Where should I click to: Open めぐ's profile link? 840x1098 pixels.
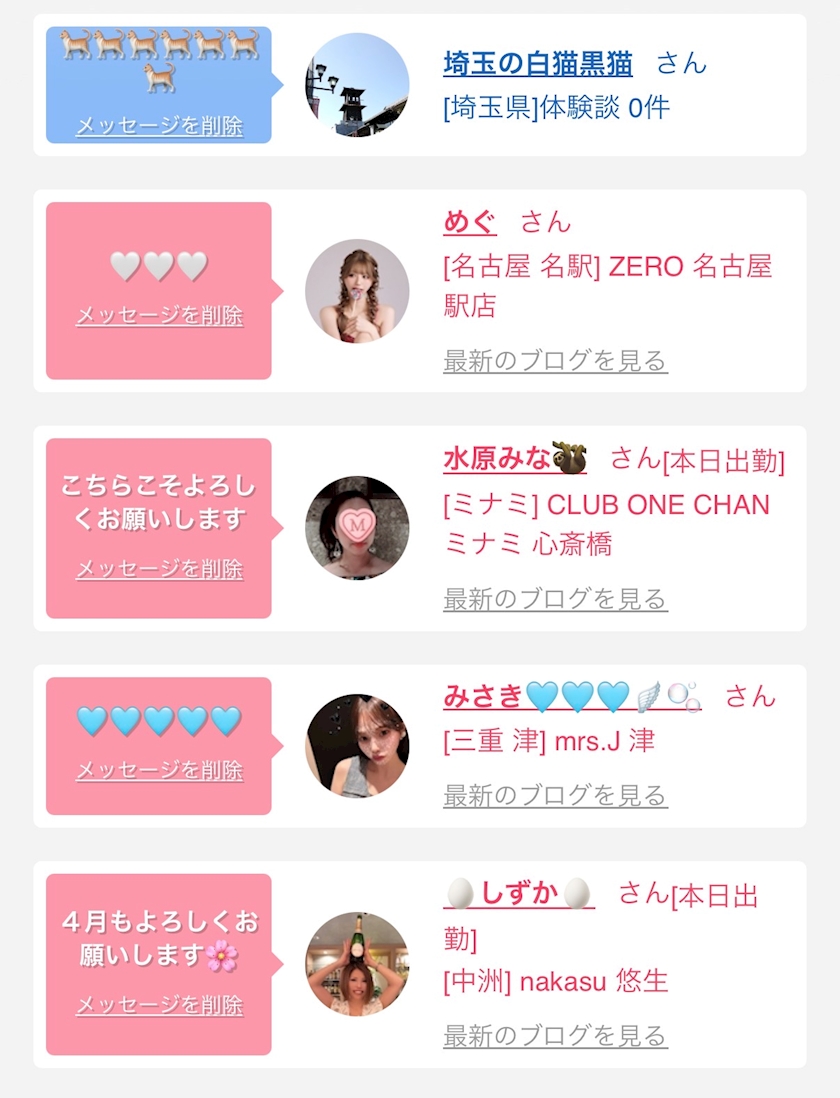(x=470, y=222)
